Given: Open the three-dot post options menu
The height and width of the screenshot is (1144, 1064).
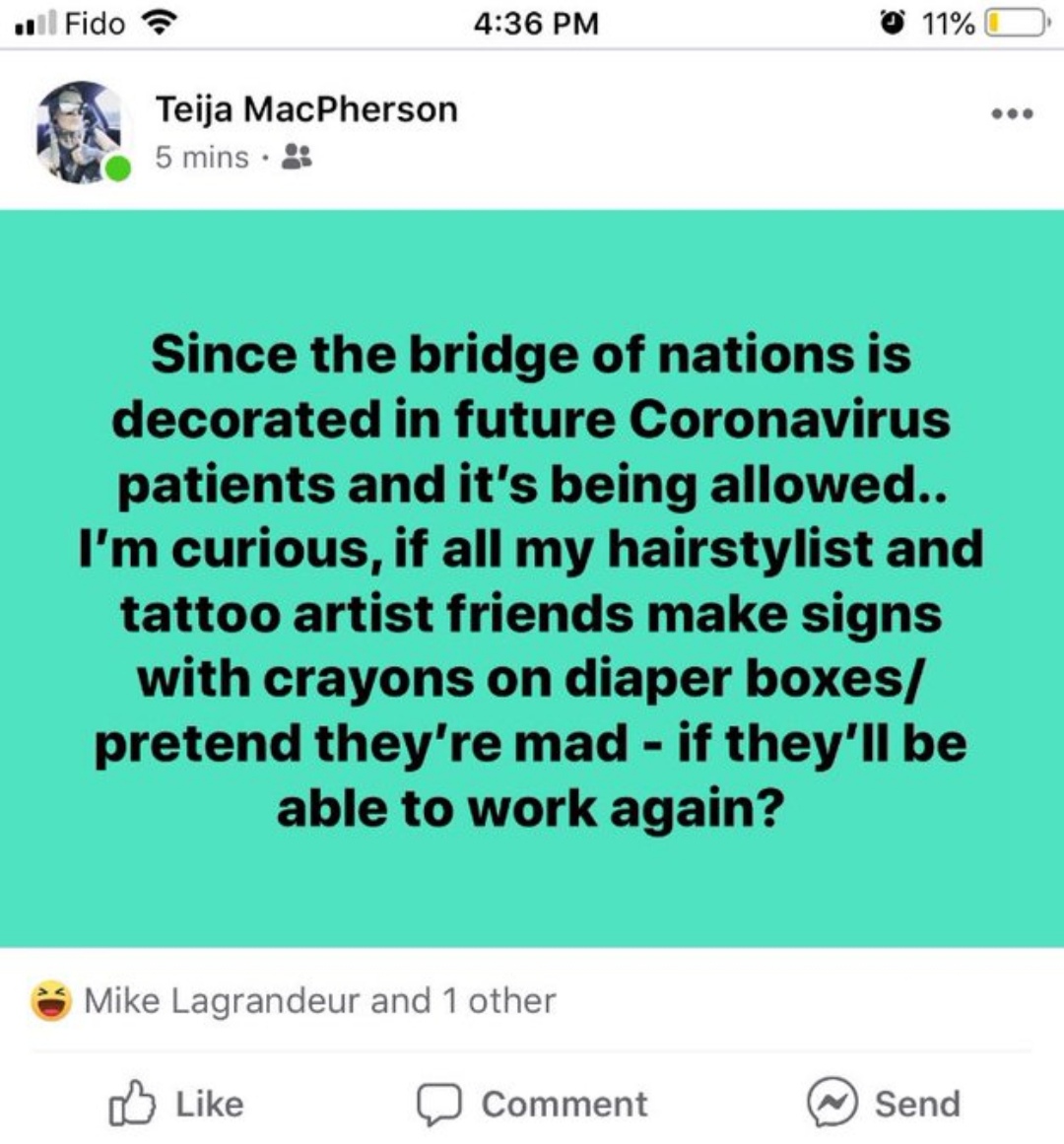Looking at the screenshot, I should click(x=1012, y=114).
